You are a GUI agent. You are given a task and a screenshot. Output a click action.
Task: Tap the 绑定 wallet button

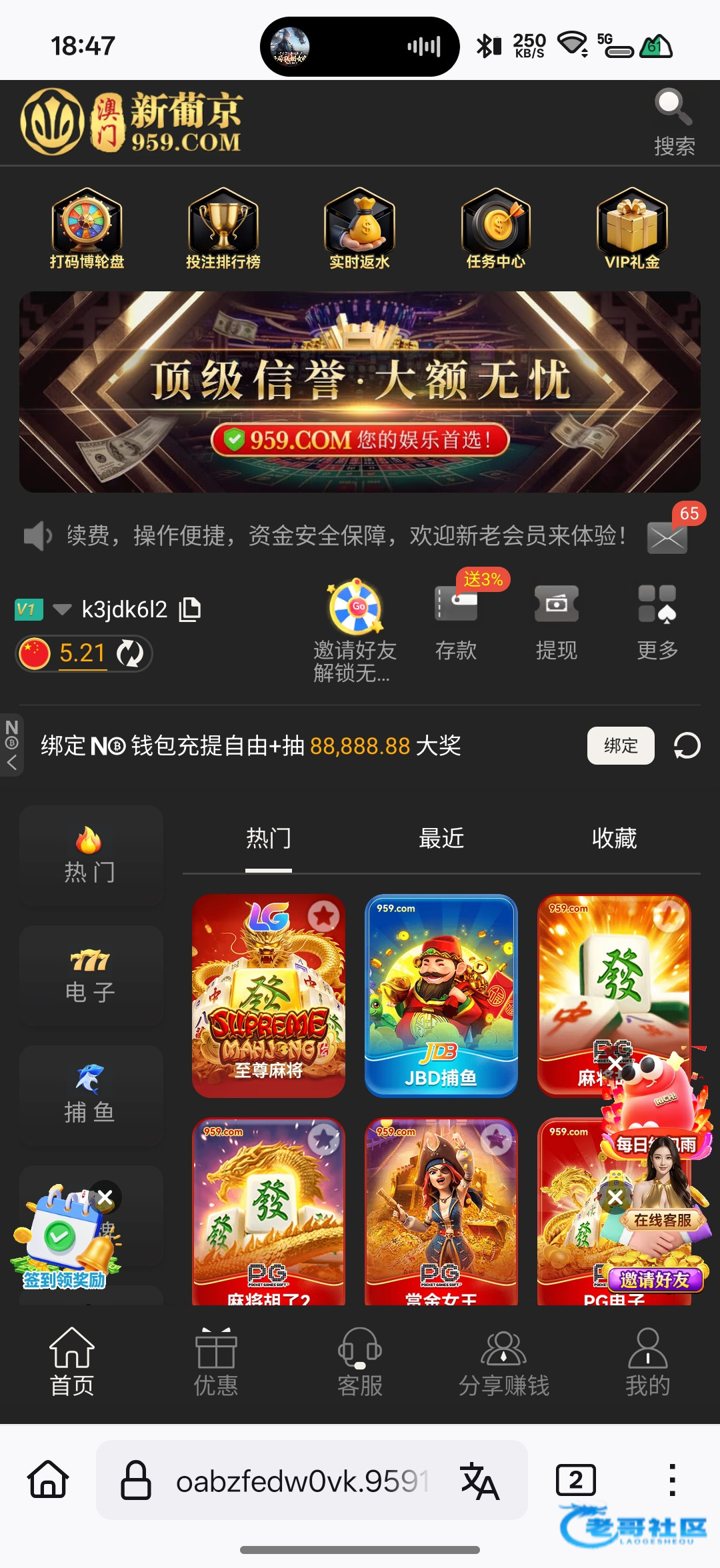click(x=621, y=745)
